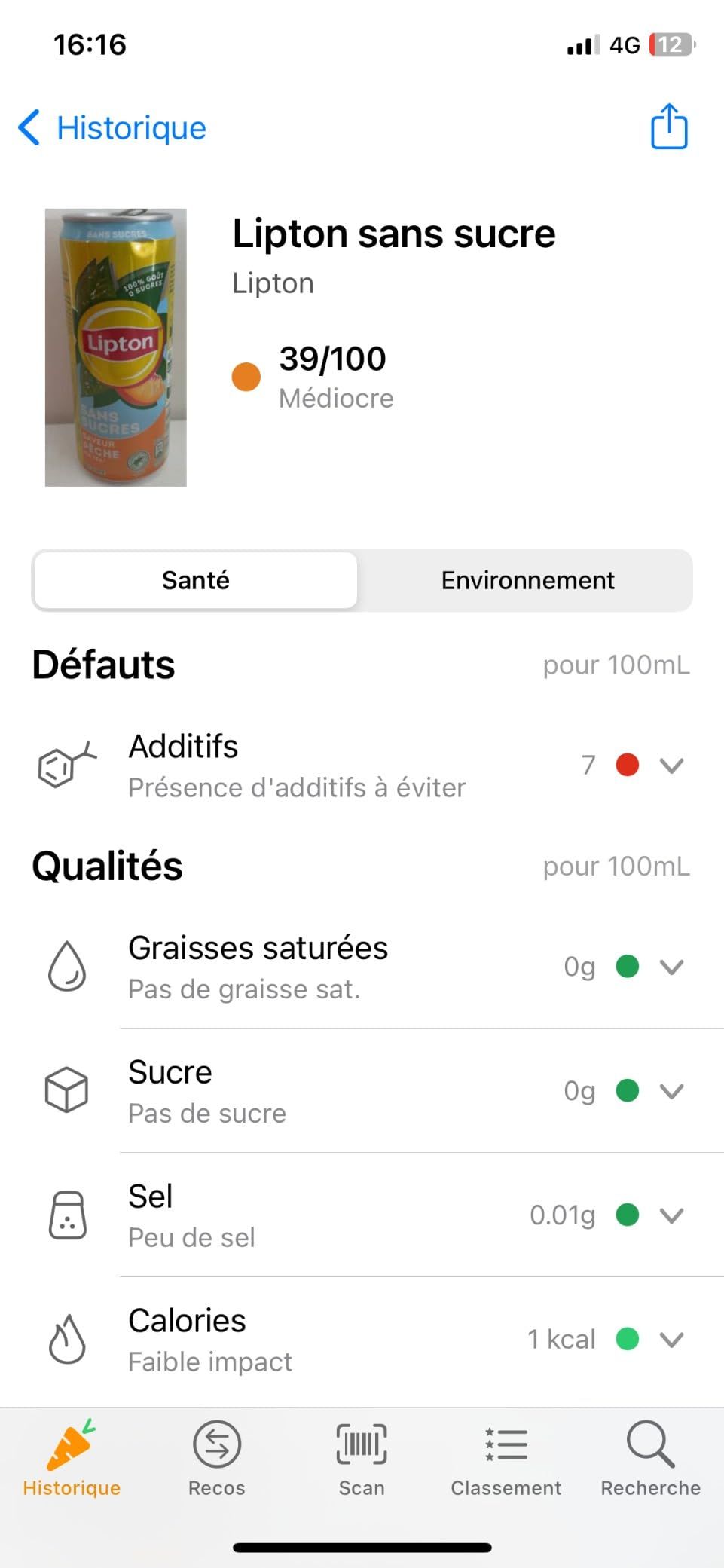This screenshot has width=724, height=1568.
Task: Open the Lipton can product photo
Action: coord(116,347)
